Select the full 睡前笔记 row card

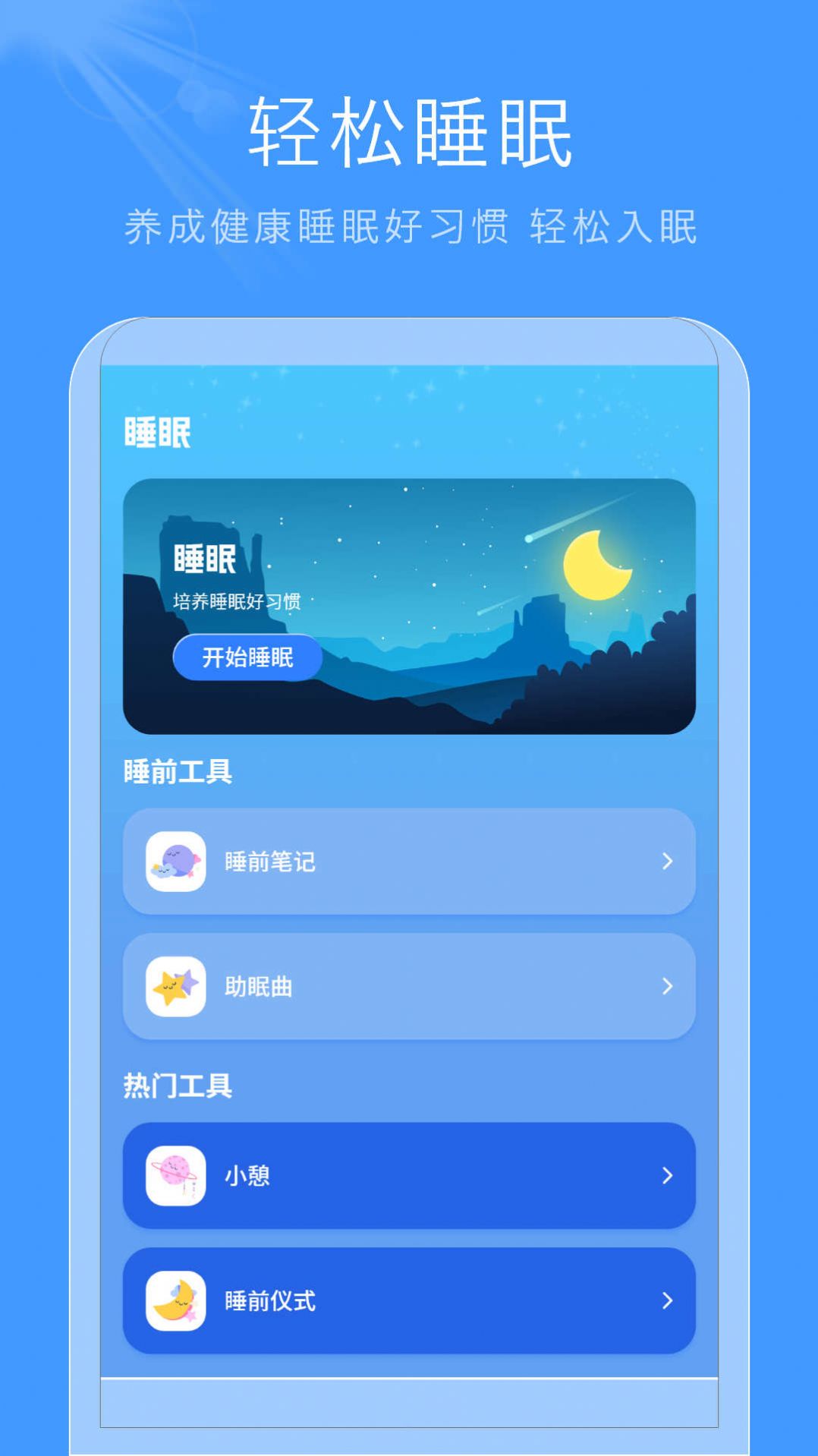pos(409,862)
